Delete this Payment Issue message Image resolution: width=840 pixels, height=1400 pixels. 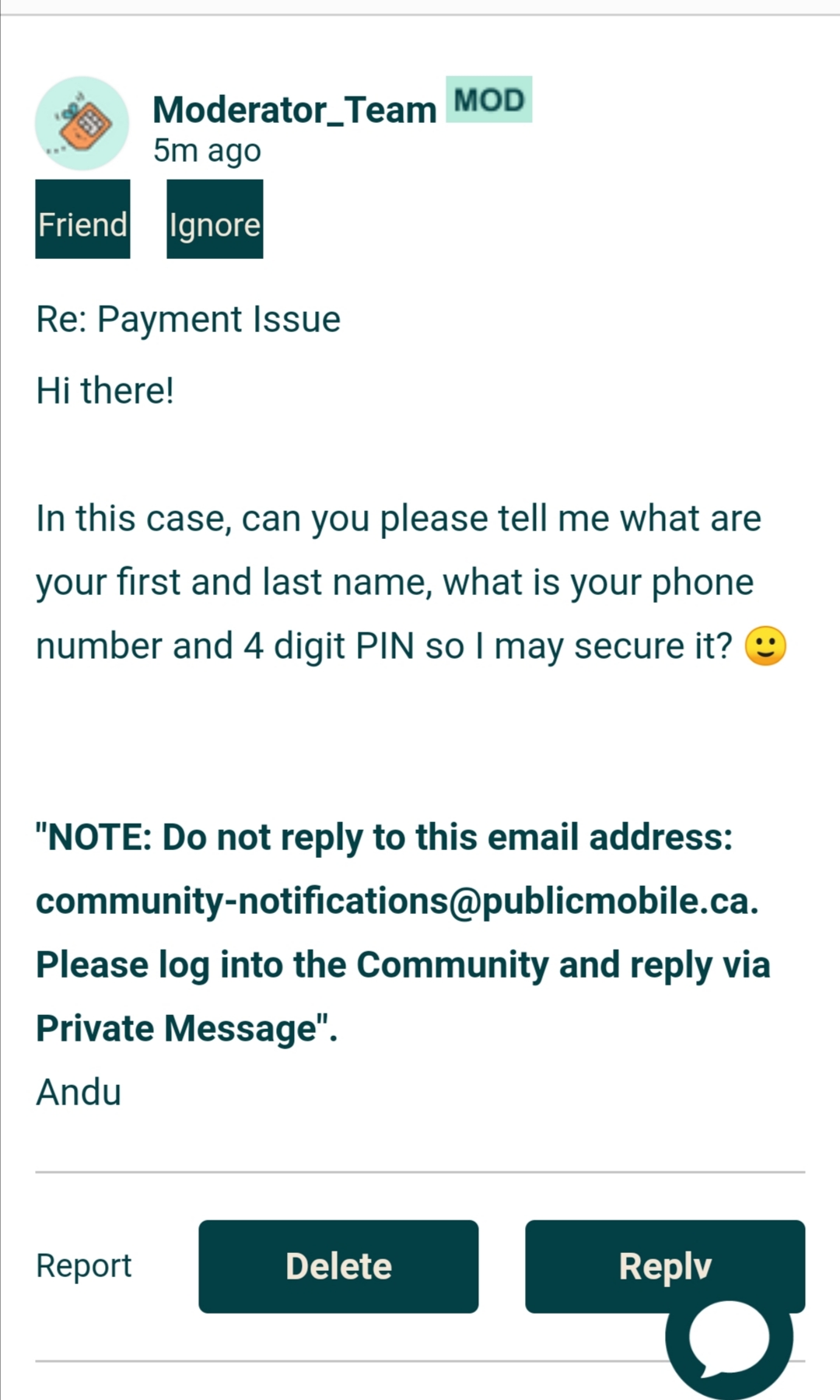click(x=338, y=1266)
